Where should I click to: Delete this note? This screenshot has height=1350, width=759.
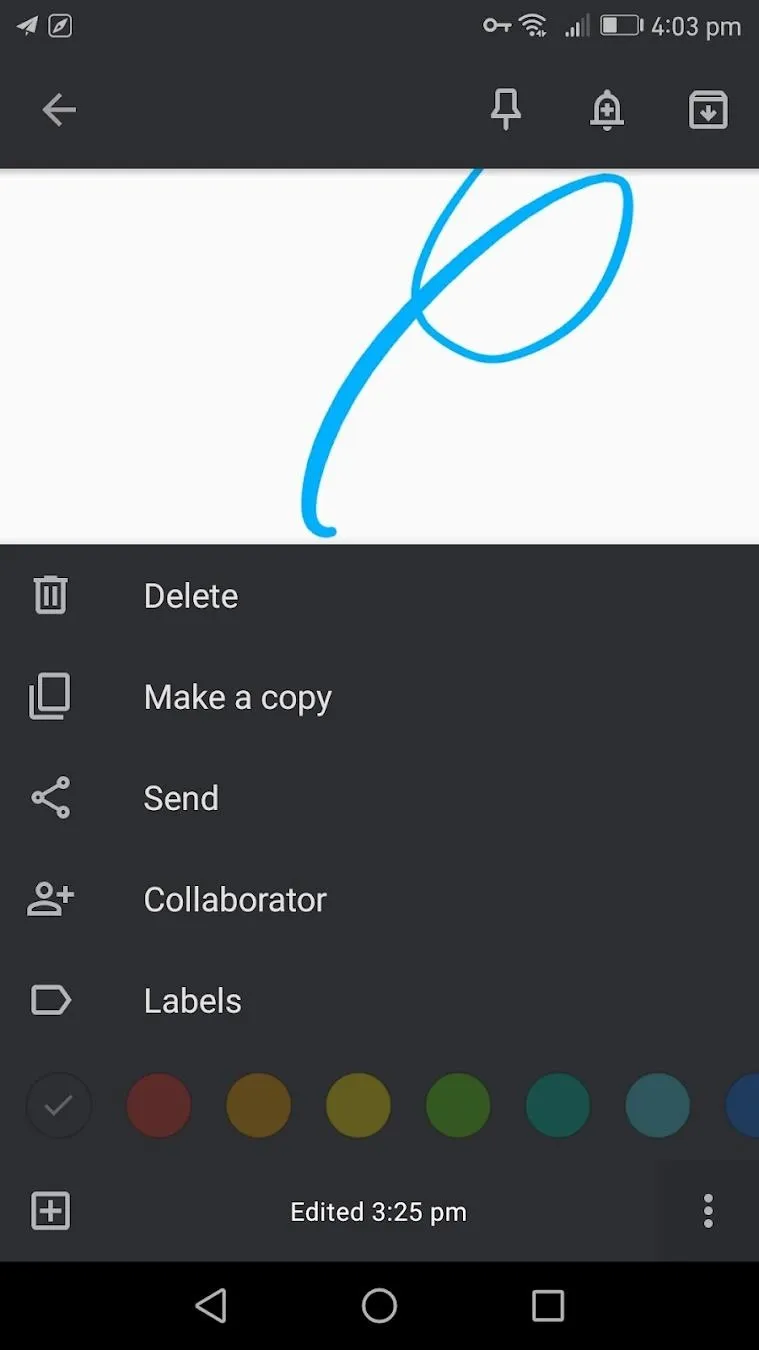(x=379, y=596)
